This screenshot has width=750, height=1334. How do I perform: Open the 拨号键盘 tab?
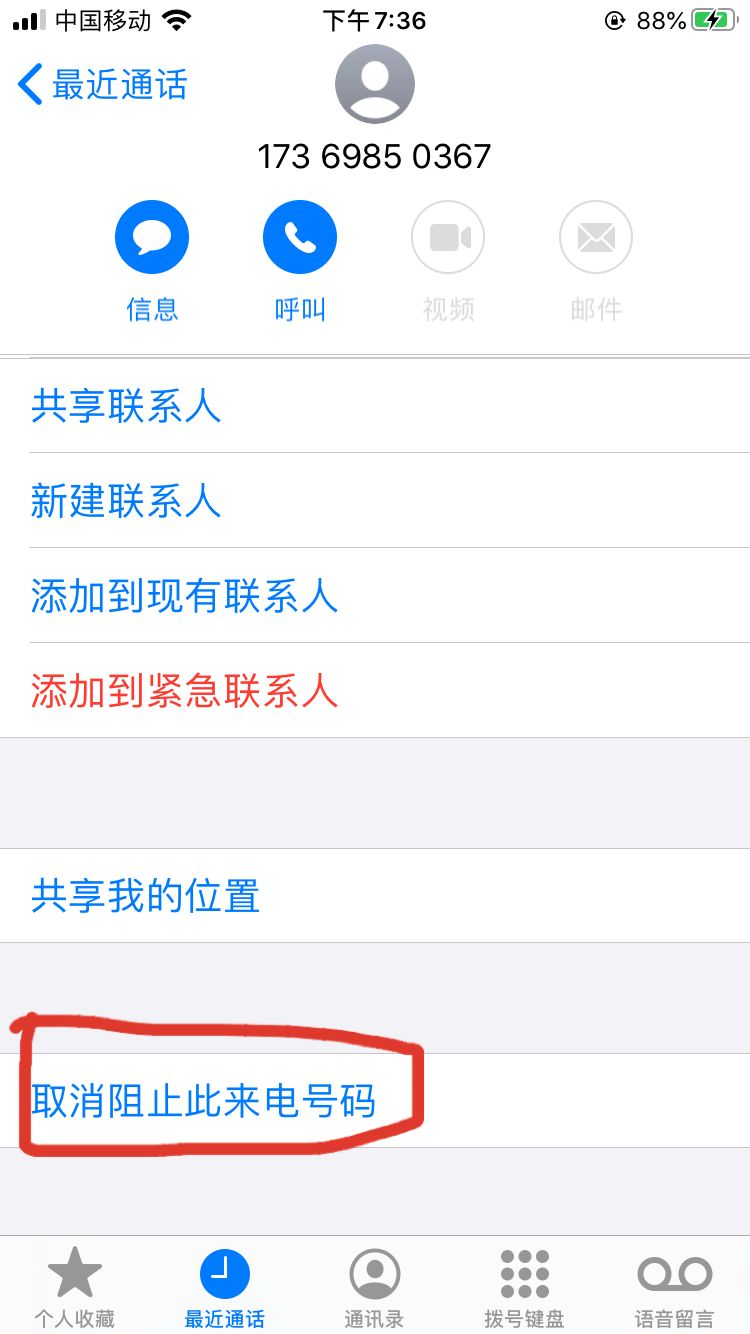tap(524, 1287)
